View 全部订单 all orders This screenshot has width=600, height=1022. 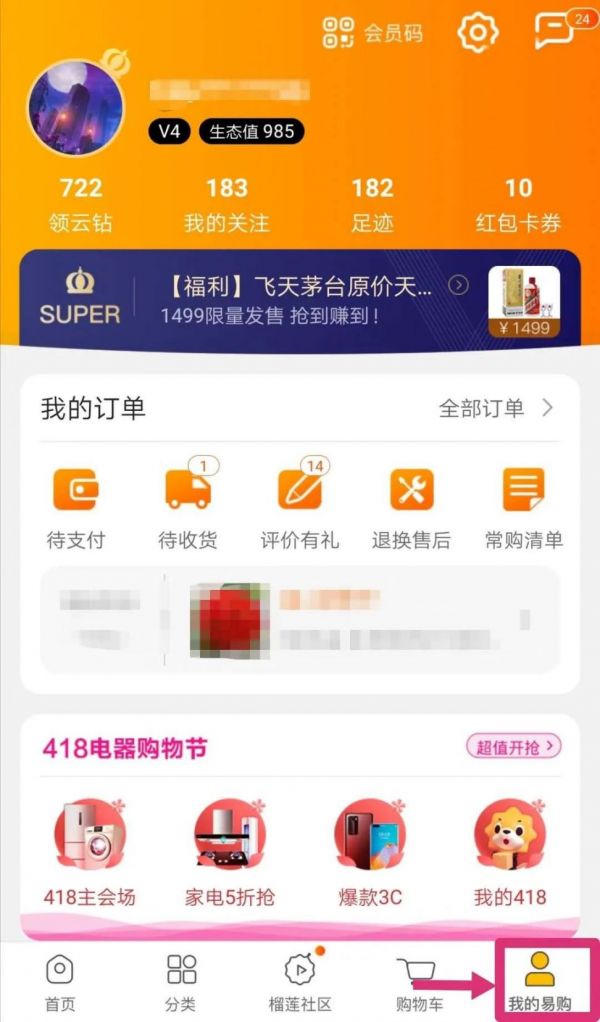point(495,408)
